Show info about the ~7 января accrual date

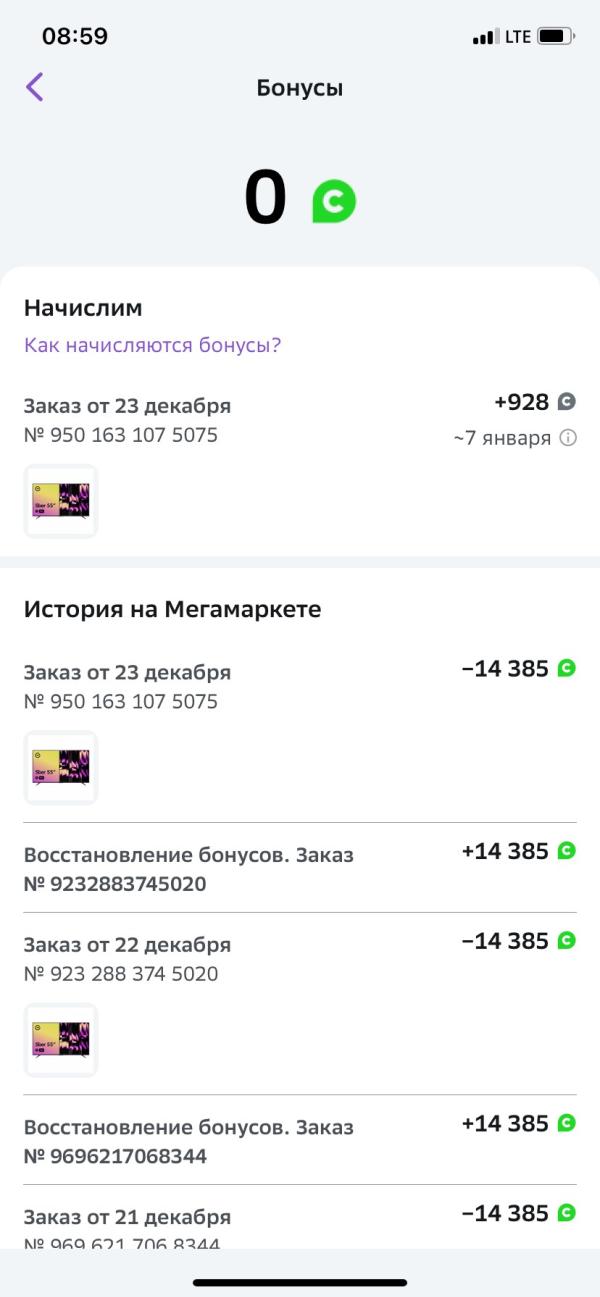(568, 438)
